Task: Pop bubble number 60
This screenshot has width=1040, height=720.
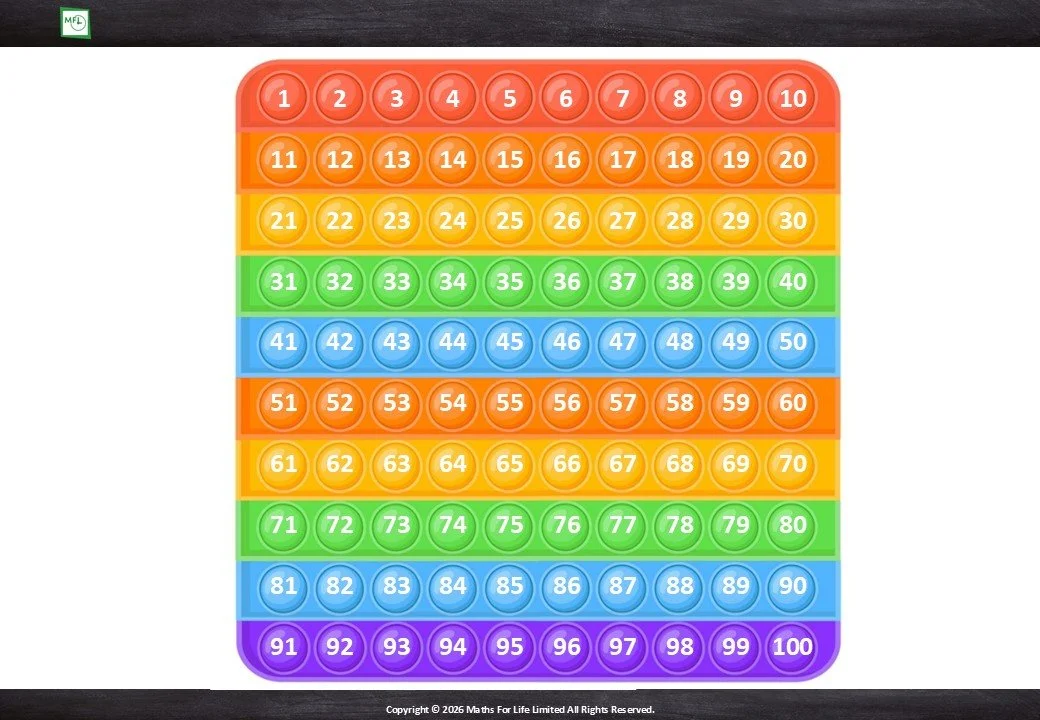Action: point(792,403)
